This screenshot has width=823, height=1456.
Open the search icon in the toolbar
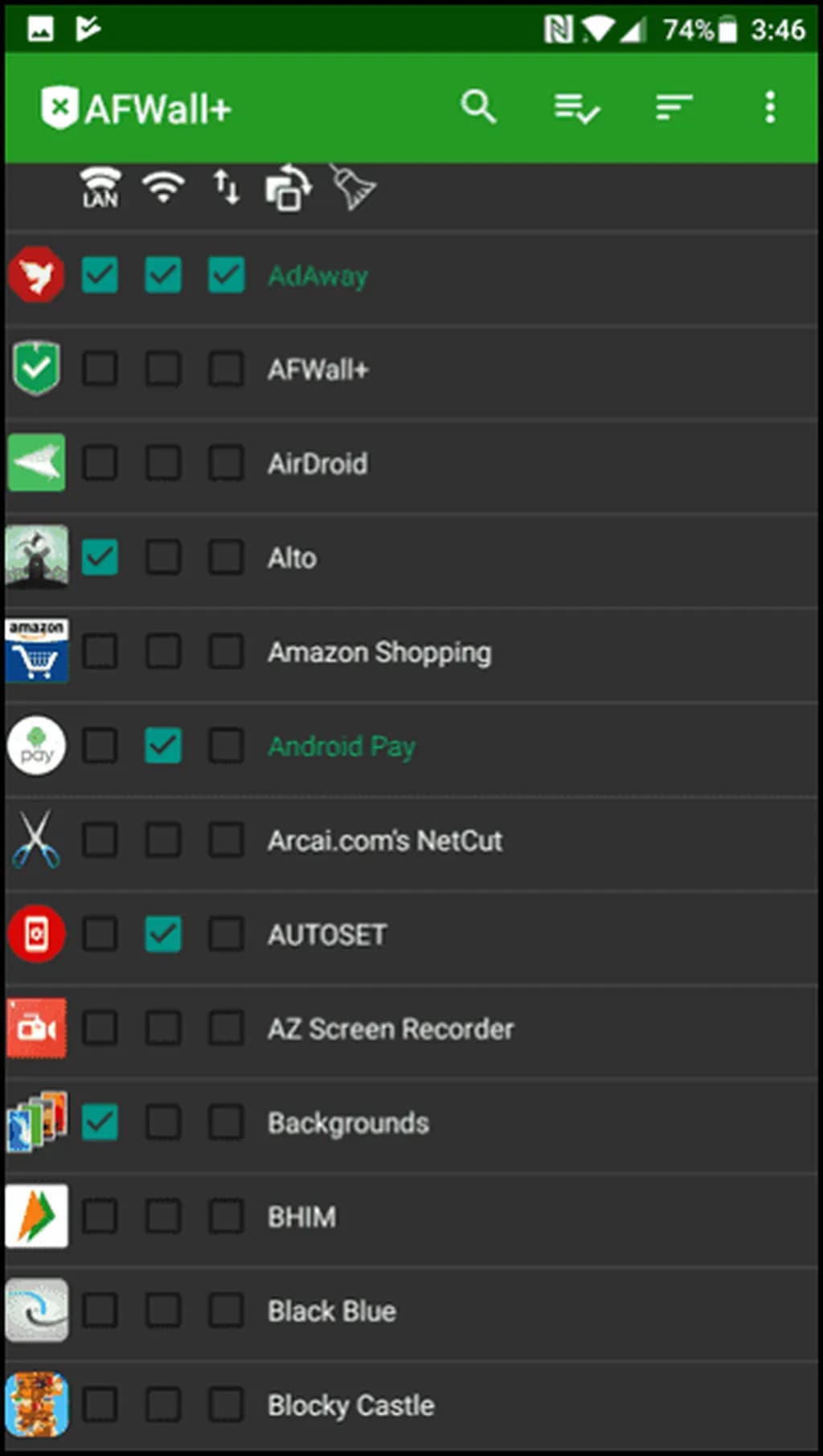click(478, 107)
